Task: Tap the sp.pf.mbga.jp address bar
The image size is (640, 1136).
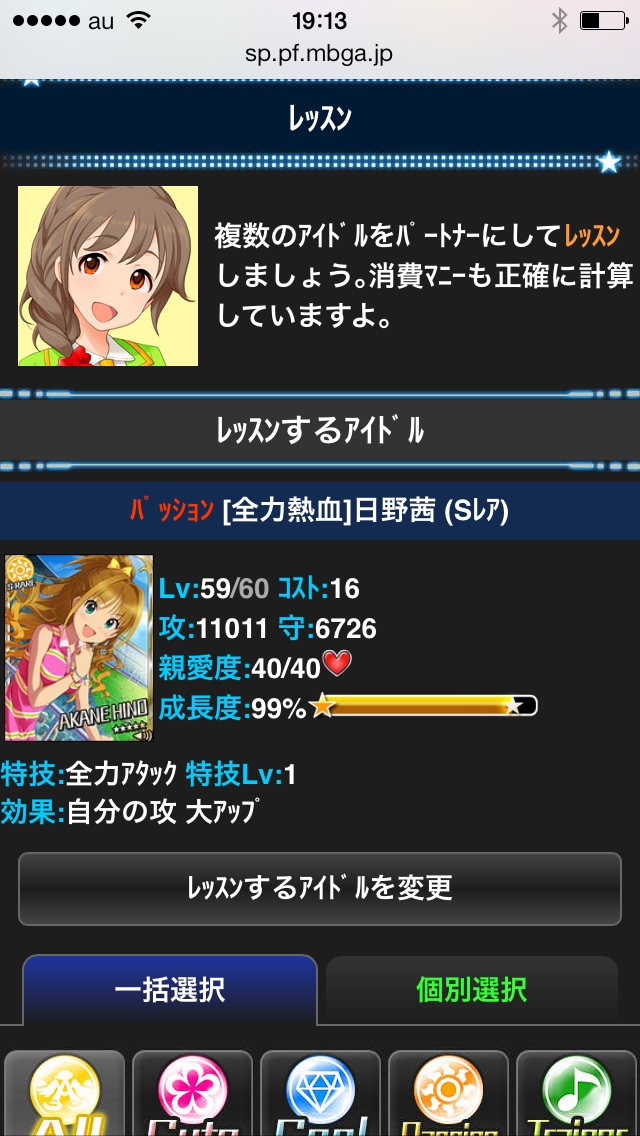Action: [x=320, y=53]
